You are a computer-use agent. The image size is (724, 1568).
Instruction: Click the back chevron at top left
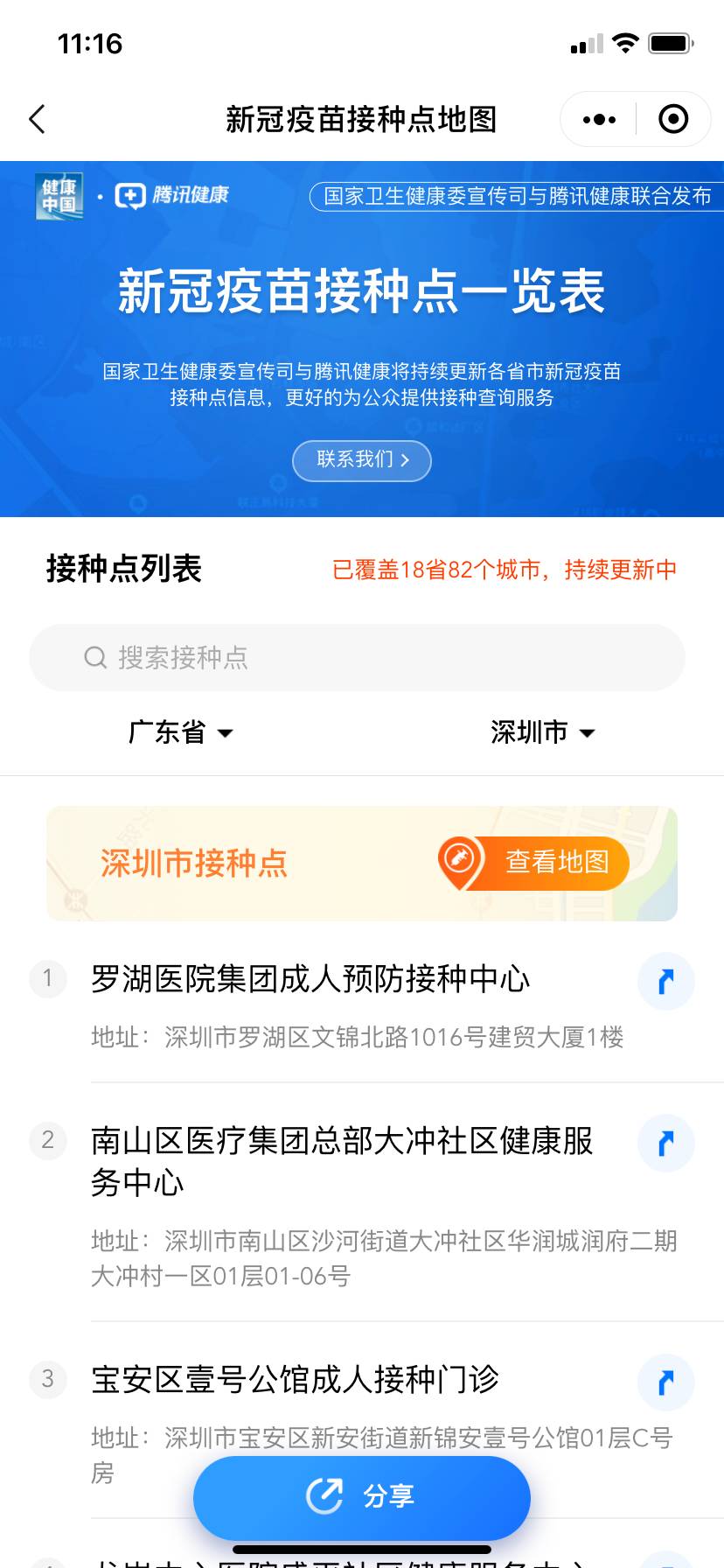37,119
